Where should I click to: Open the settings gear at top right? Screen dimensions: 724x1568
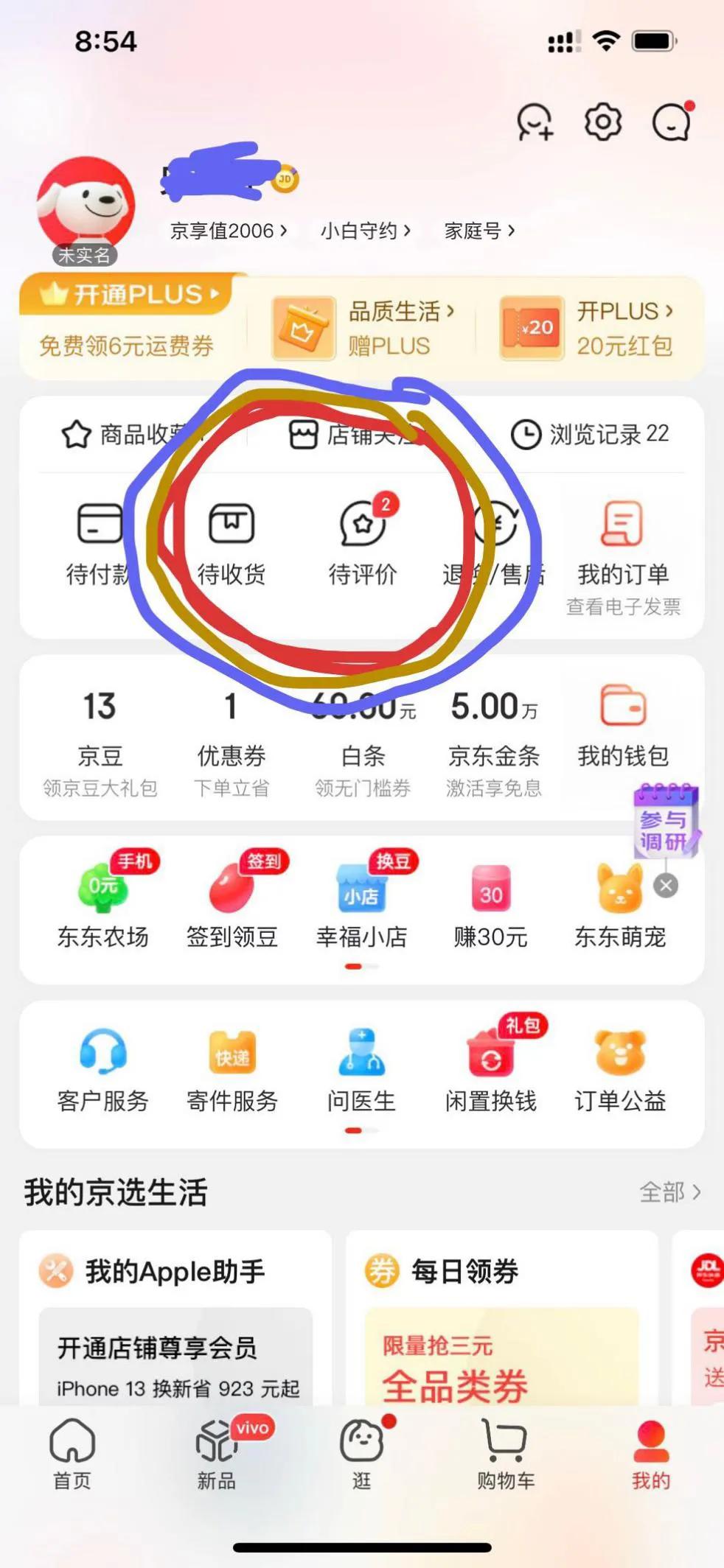click(x=602, y=120)
